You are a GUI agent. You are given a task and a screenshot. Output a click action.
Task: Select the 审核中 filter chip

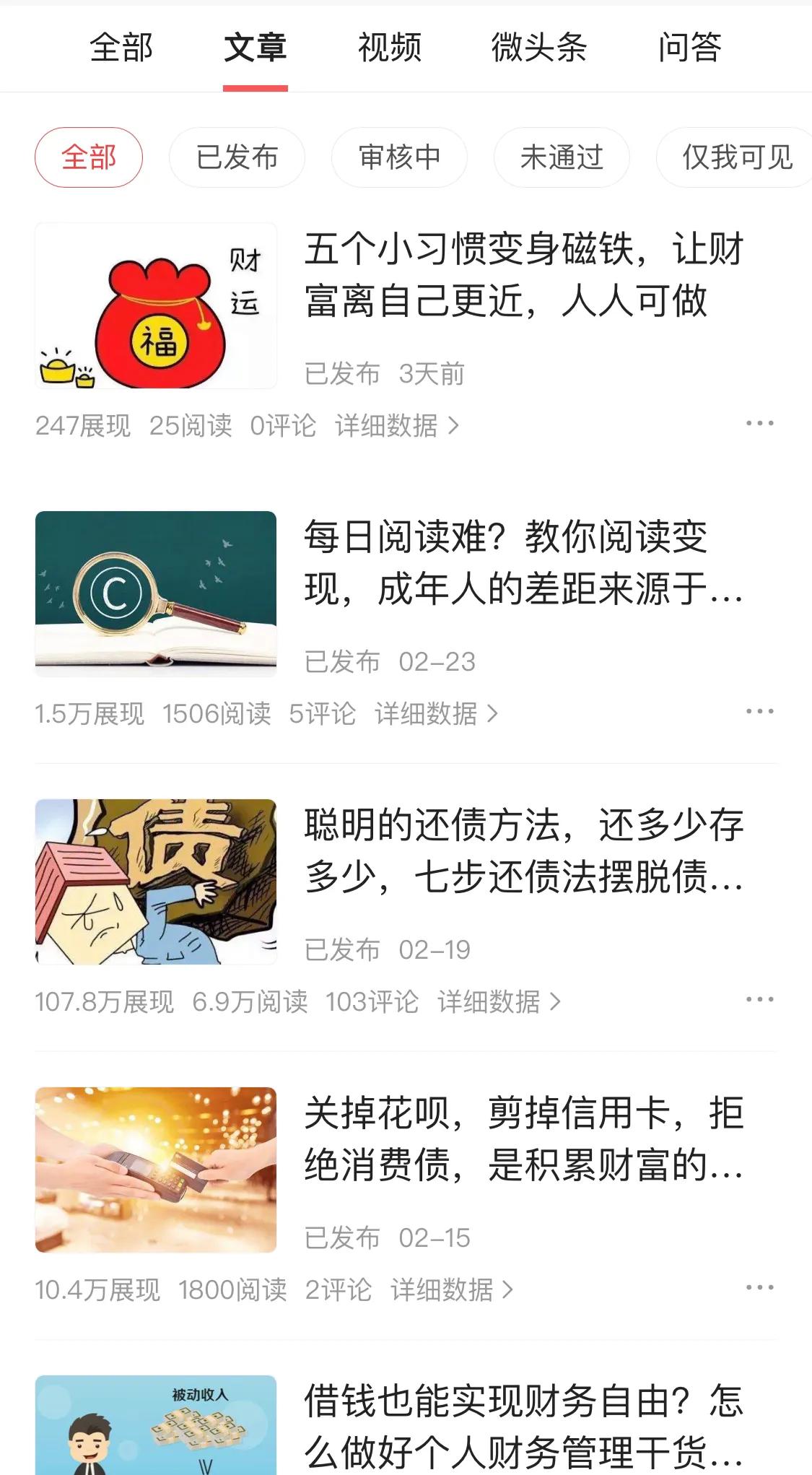coord(399,157)
